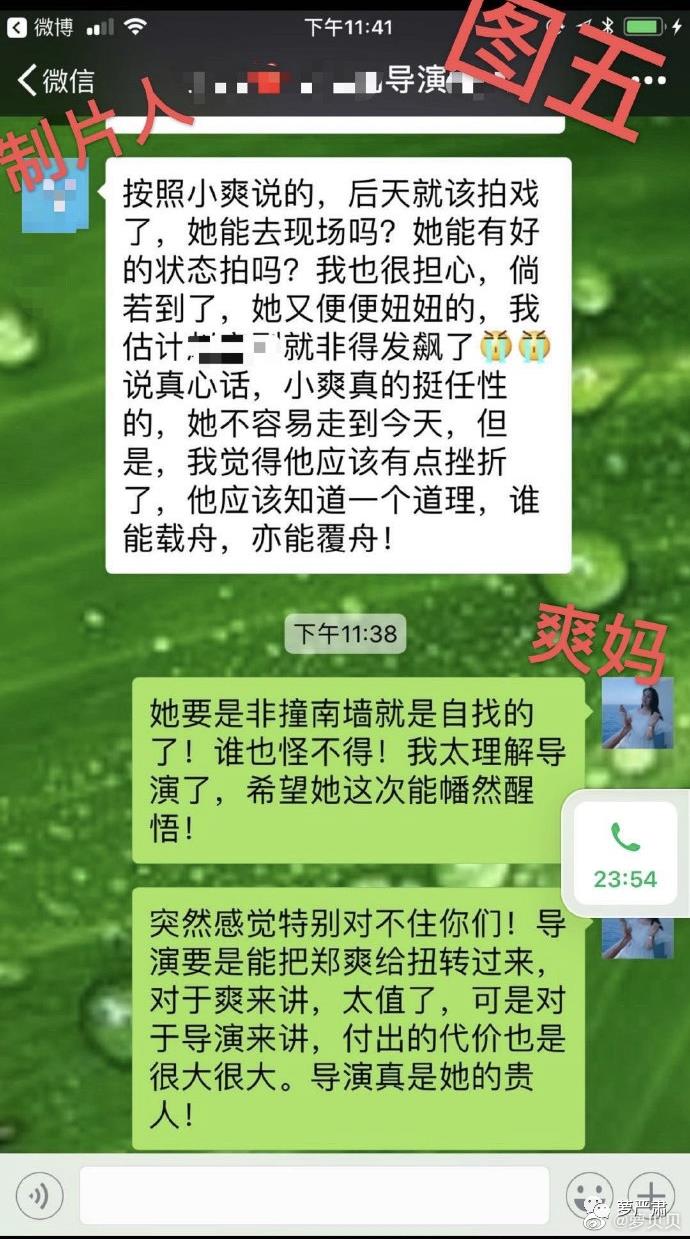The image size is (690, 1239).
Task: View profile from avatar beside 她要是非撞南墙 message
Action: pos(637,712)
